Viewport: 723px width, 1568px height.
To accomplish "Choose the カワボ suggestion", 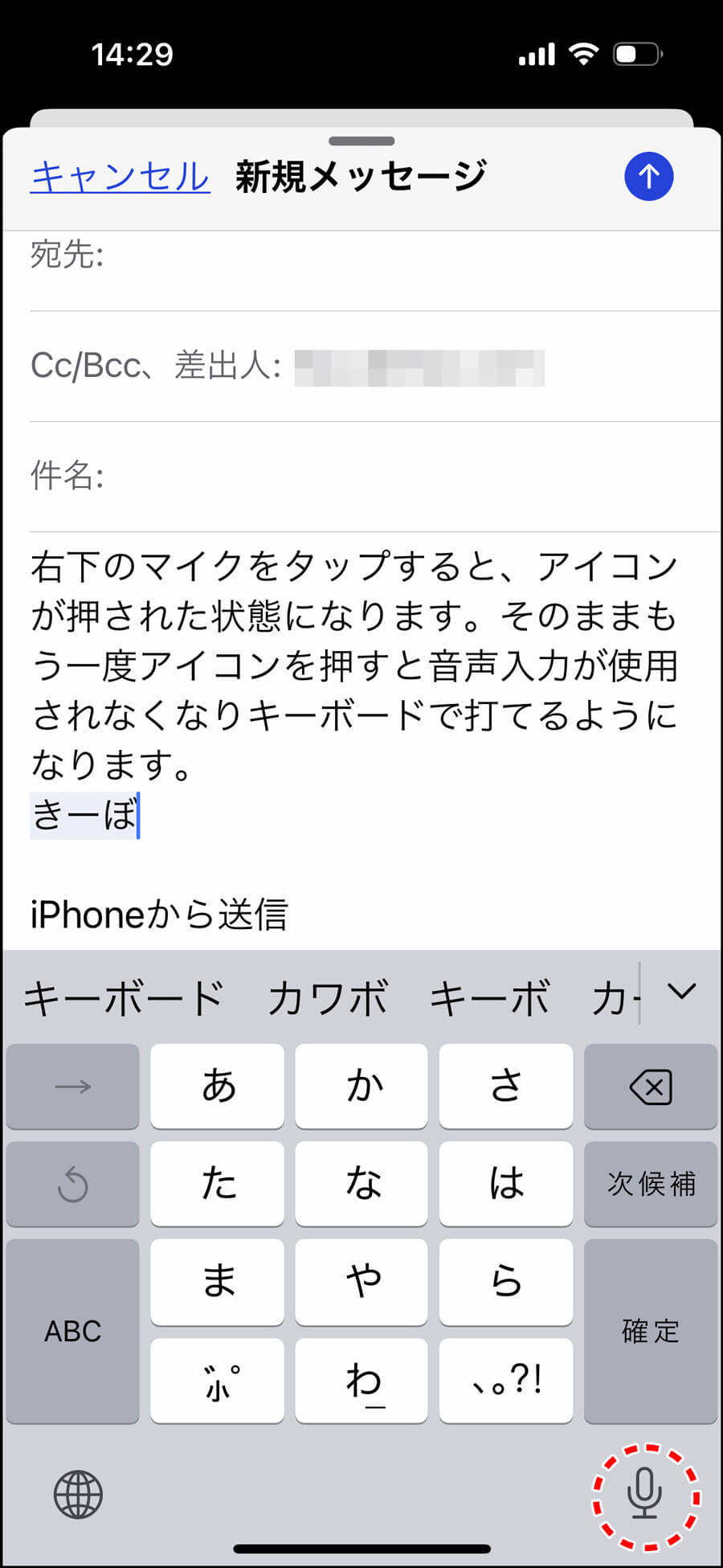I will tap(328, 998).
